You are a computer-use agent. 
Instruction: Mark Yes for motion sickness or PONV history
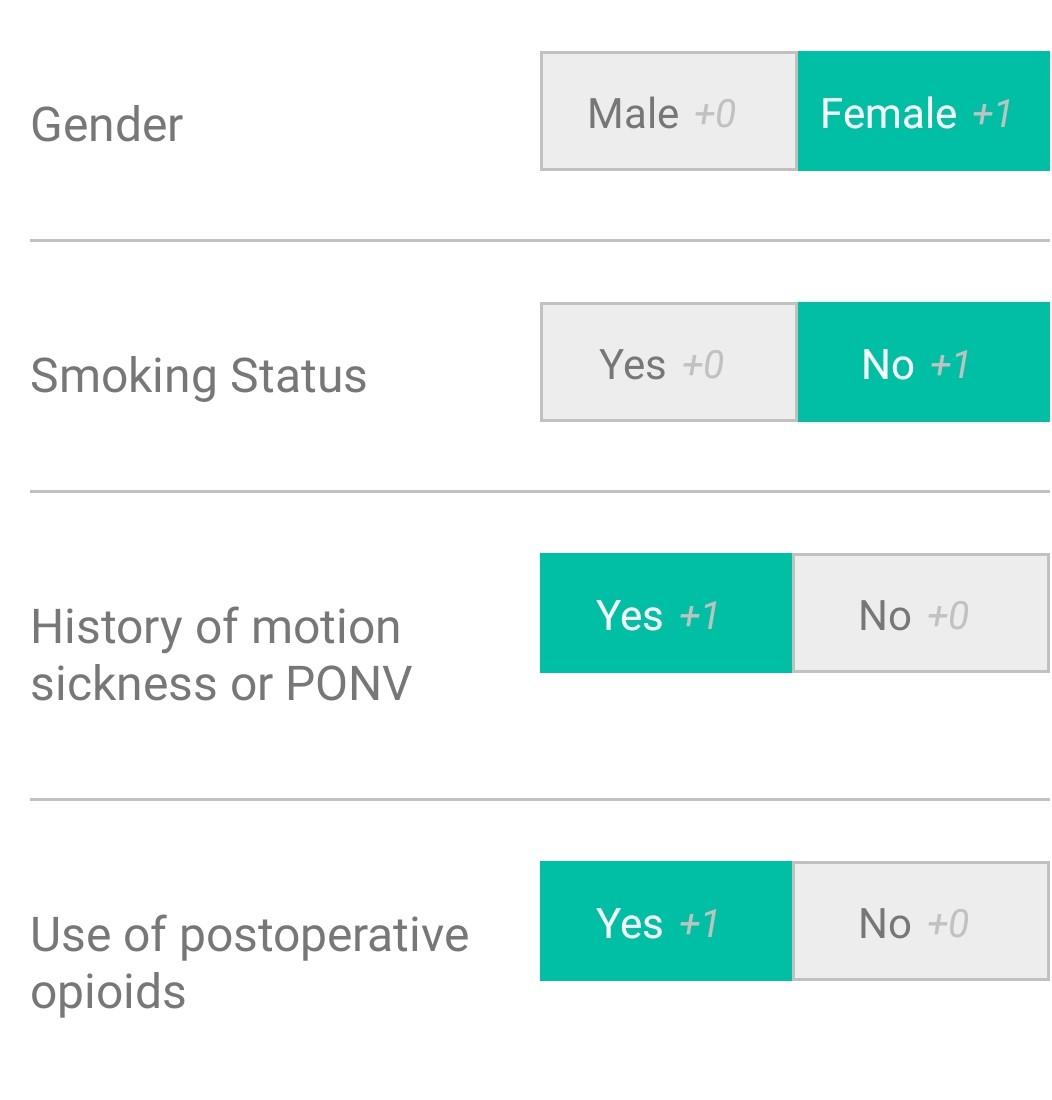(665, 614)
